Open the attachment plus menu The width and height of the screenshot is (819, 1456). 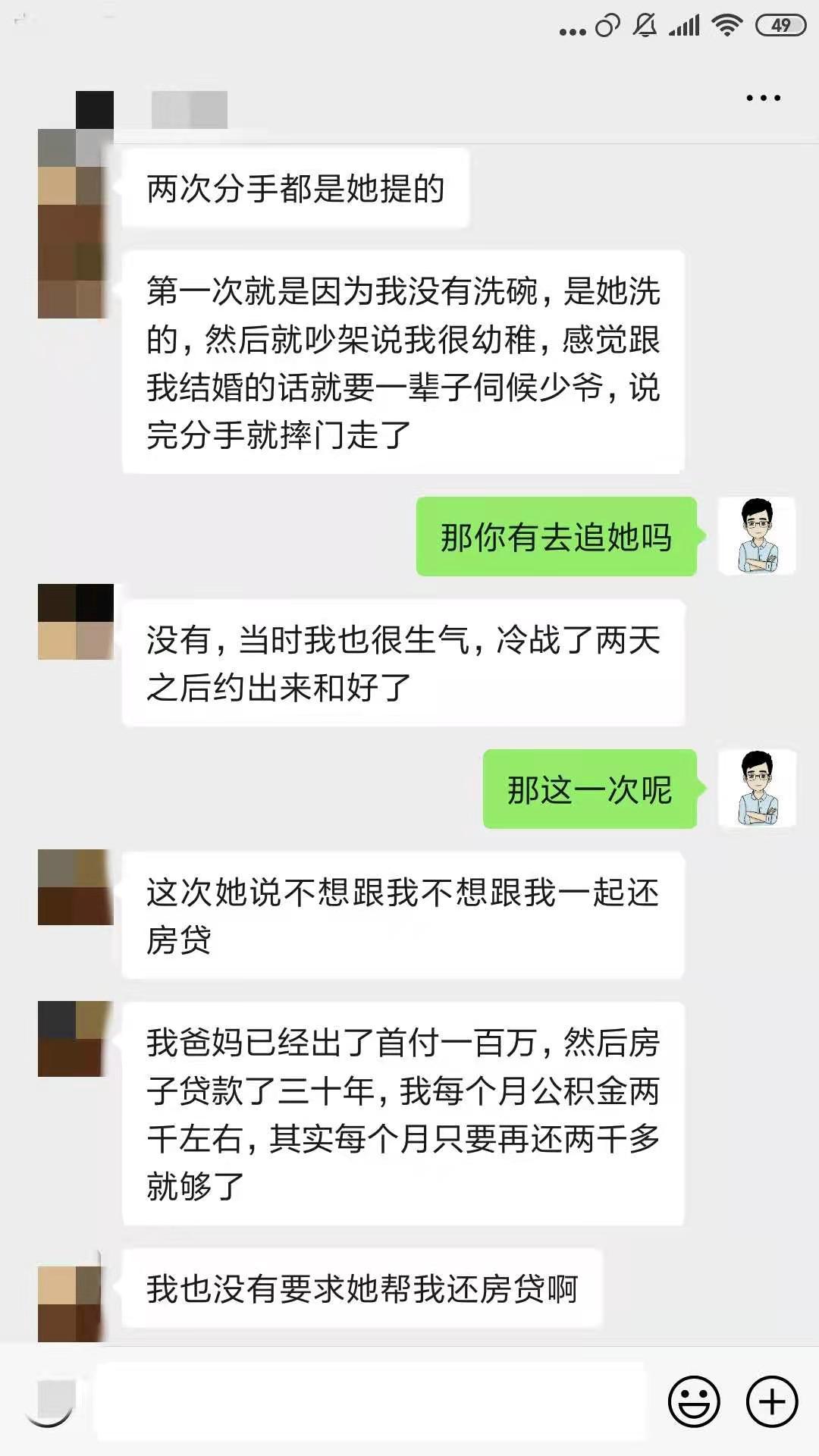pos(771,1400)
